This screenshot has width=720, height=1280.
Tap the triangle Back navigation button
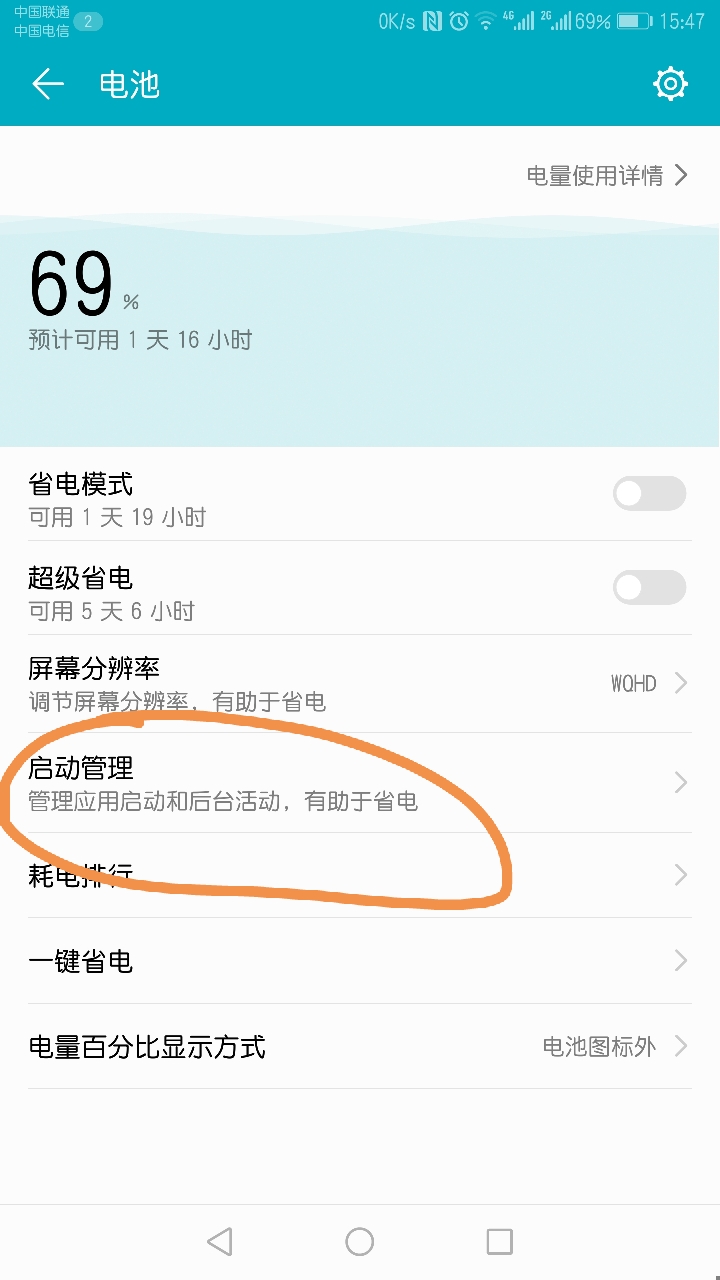click(220, 1240)
